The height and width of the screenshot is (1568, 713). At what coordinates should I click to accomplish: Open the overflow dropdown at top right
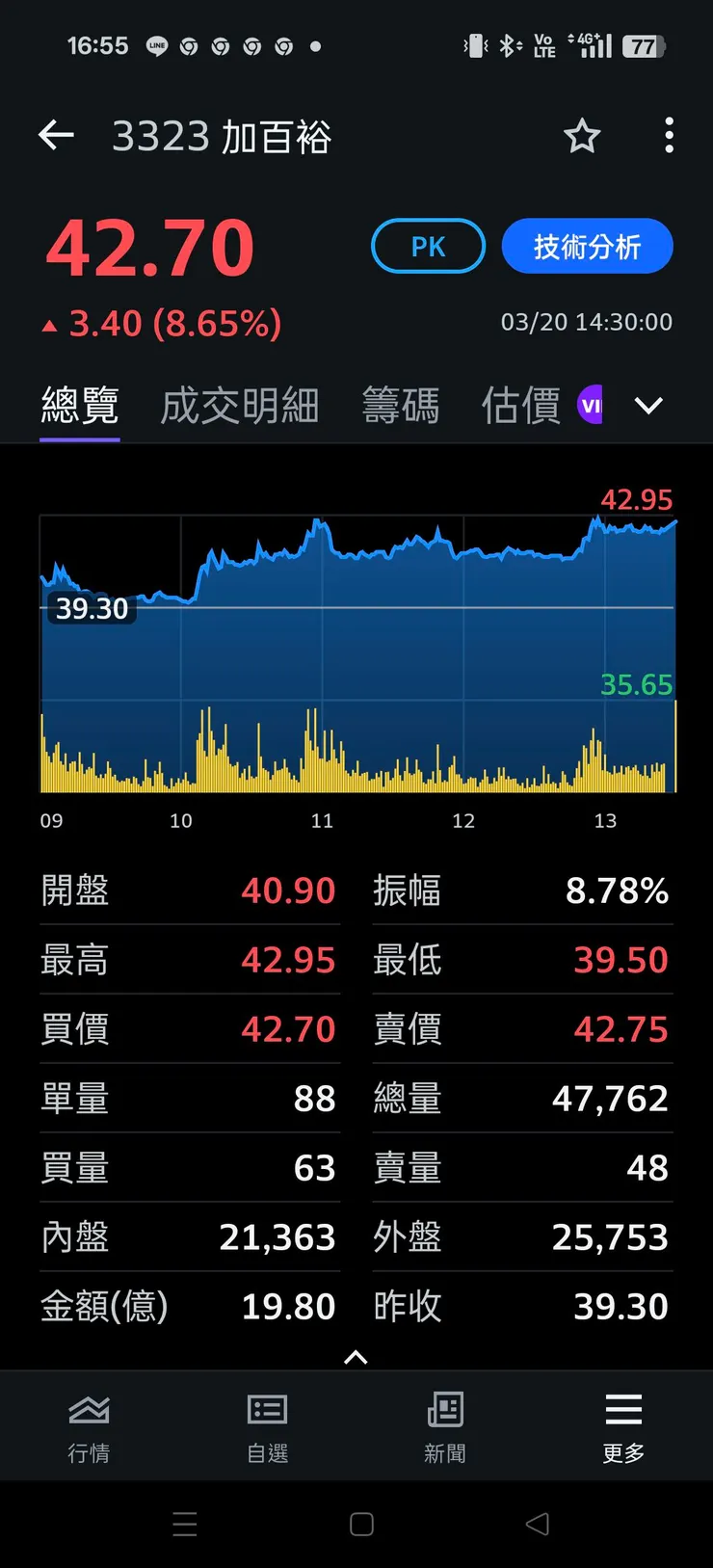click(x=669, y=136)
